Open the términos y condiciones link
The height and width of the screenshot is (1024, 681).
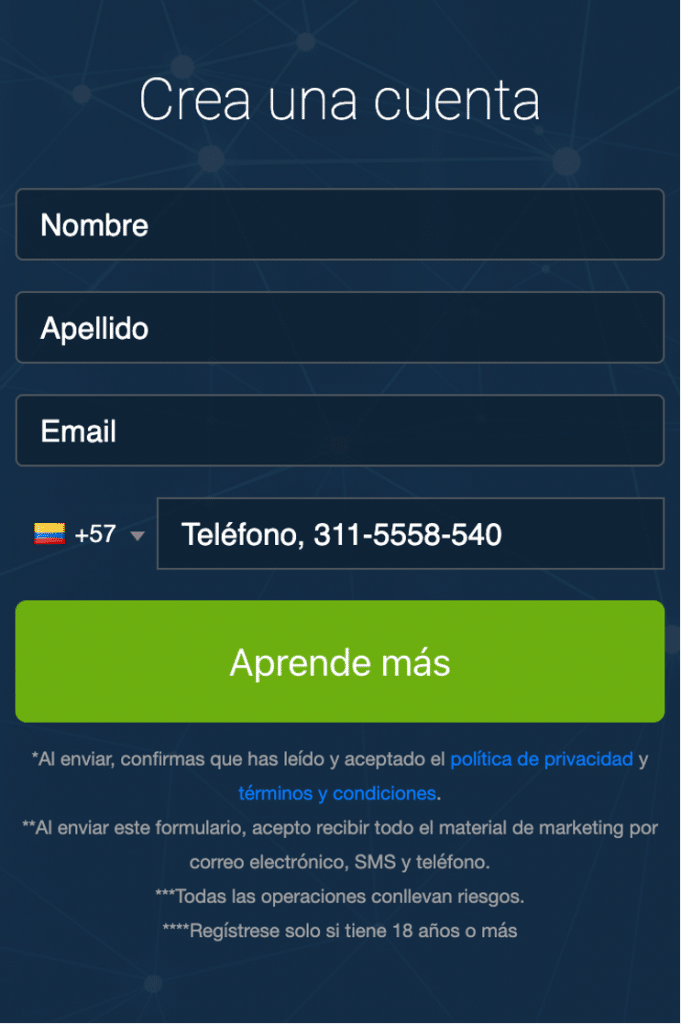(x=337, y=793)
